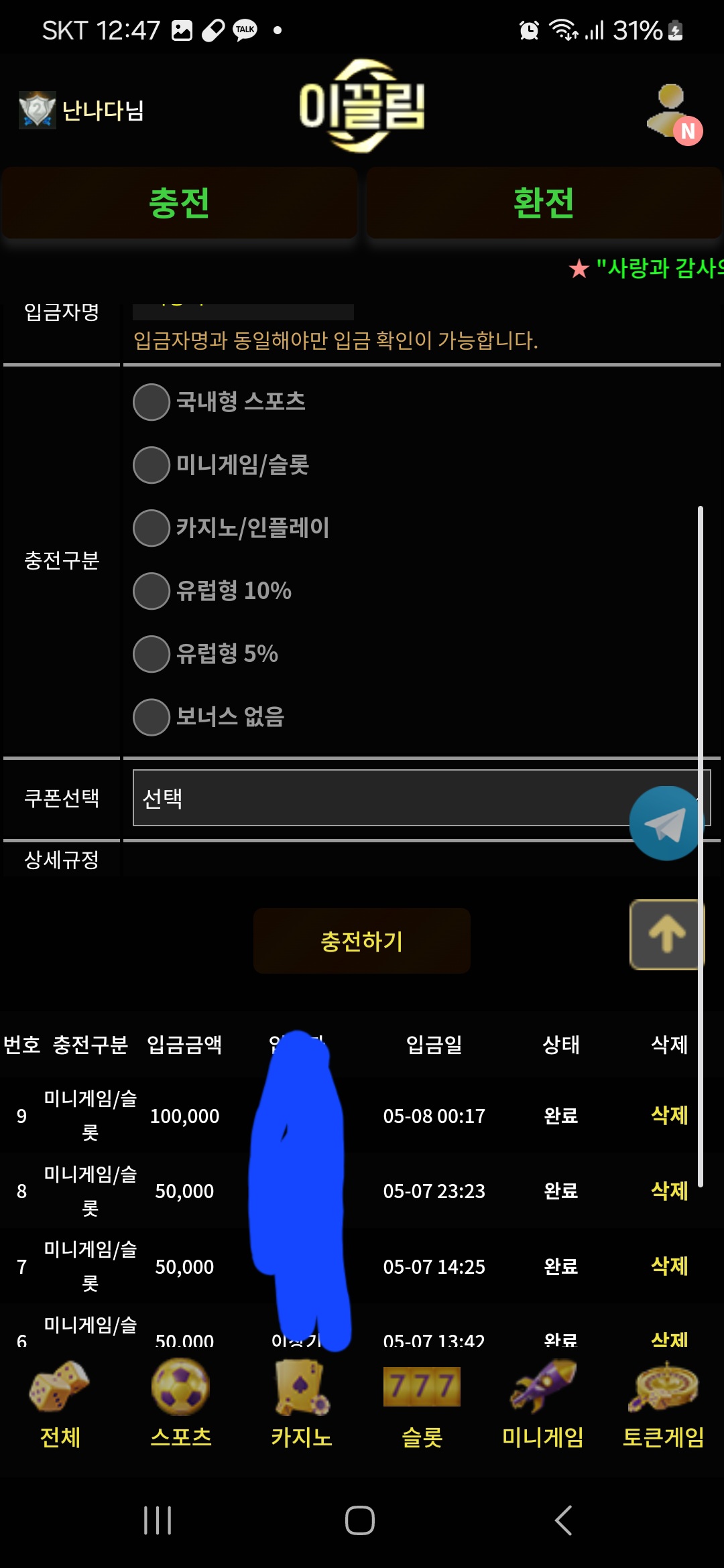
Task: Select 미니게임/슬롯 radio option
Action: [152, 465]
